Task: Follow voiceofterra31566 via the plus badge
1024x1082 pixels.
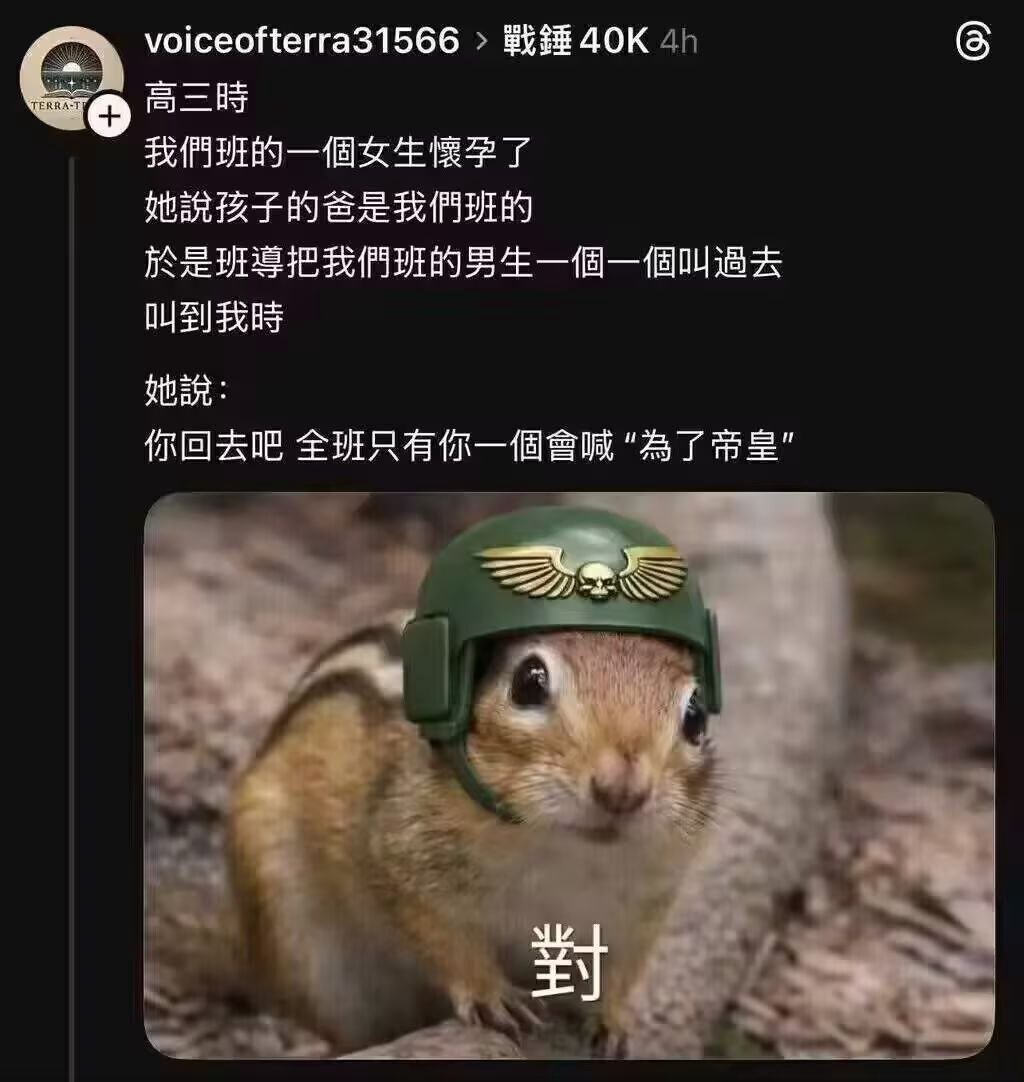Action: tap(109, 117)
